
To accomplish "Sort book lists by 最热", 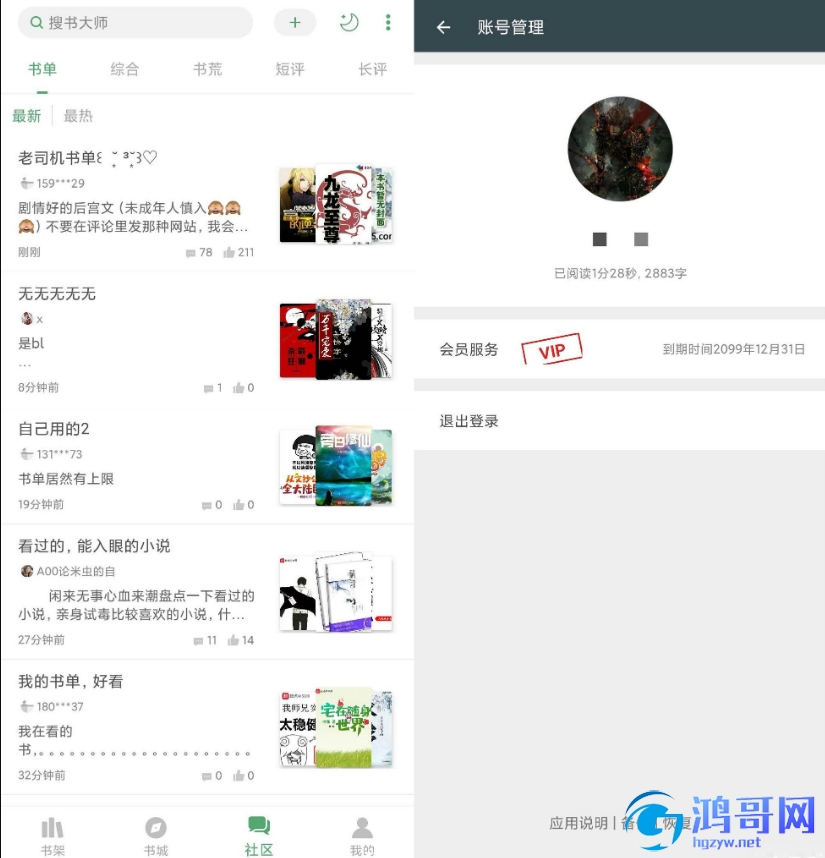I will pos(78,116).
